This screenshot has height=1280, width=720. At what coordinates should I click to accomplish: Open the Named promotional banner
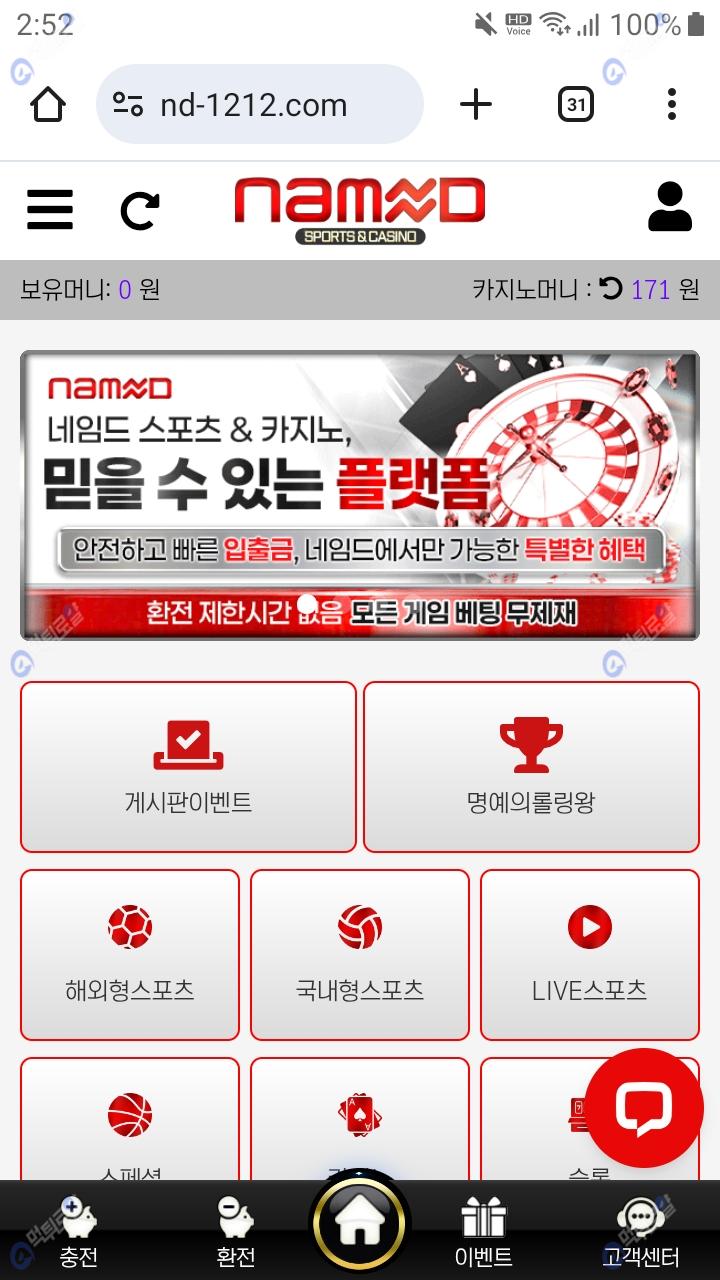(x=360, y=495)
